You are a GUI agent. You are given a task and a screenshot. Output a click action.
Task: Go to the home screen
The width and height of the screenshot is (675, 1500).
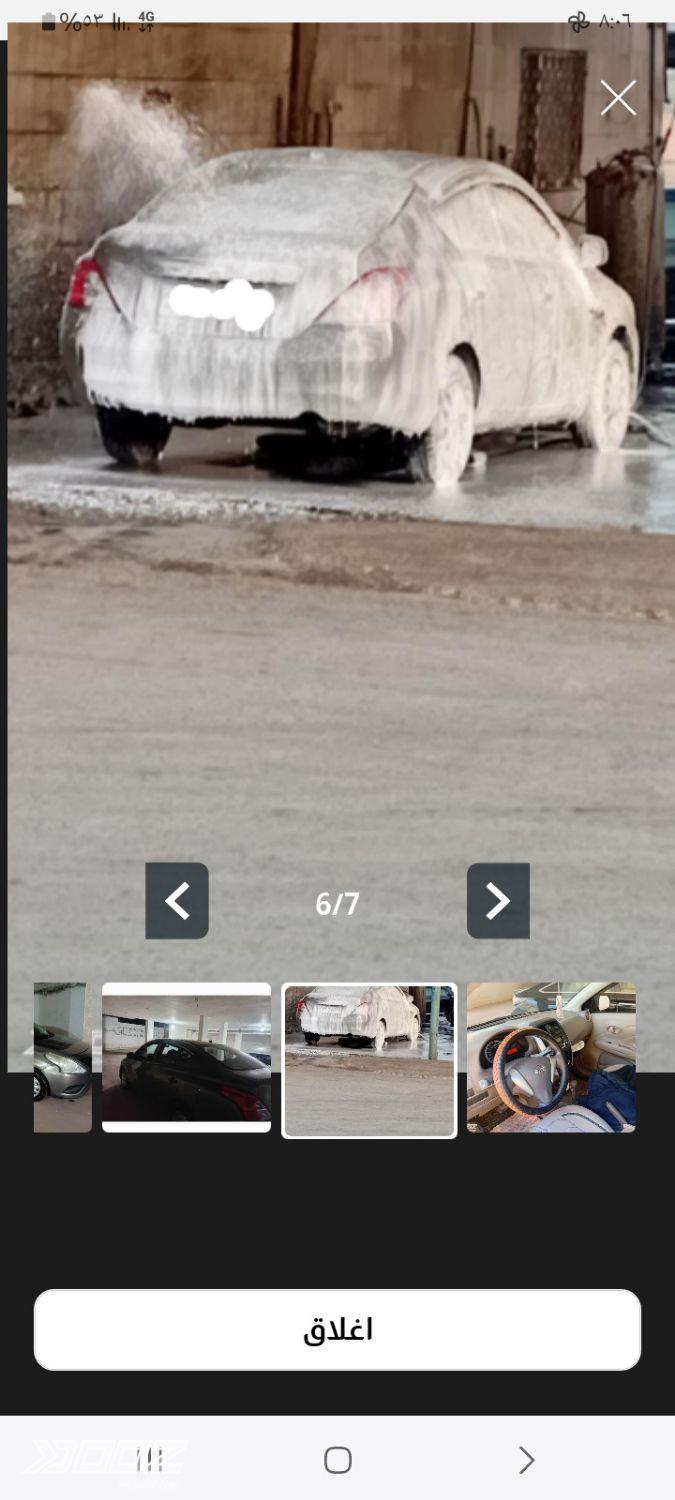pos(338,1460)
